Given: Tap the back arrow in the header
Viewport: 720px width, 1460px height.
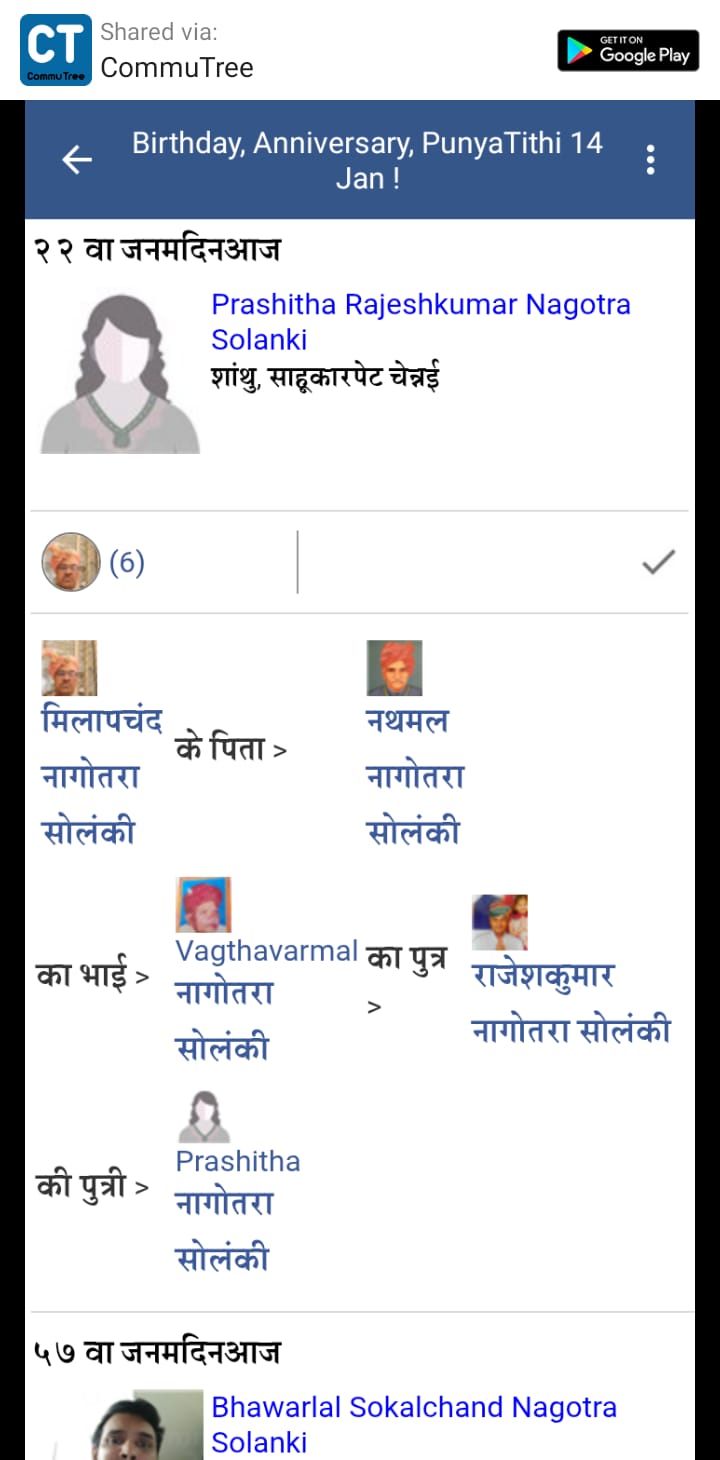Looking at the screenshot, I should [77, 159].
